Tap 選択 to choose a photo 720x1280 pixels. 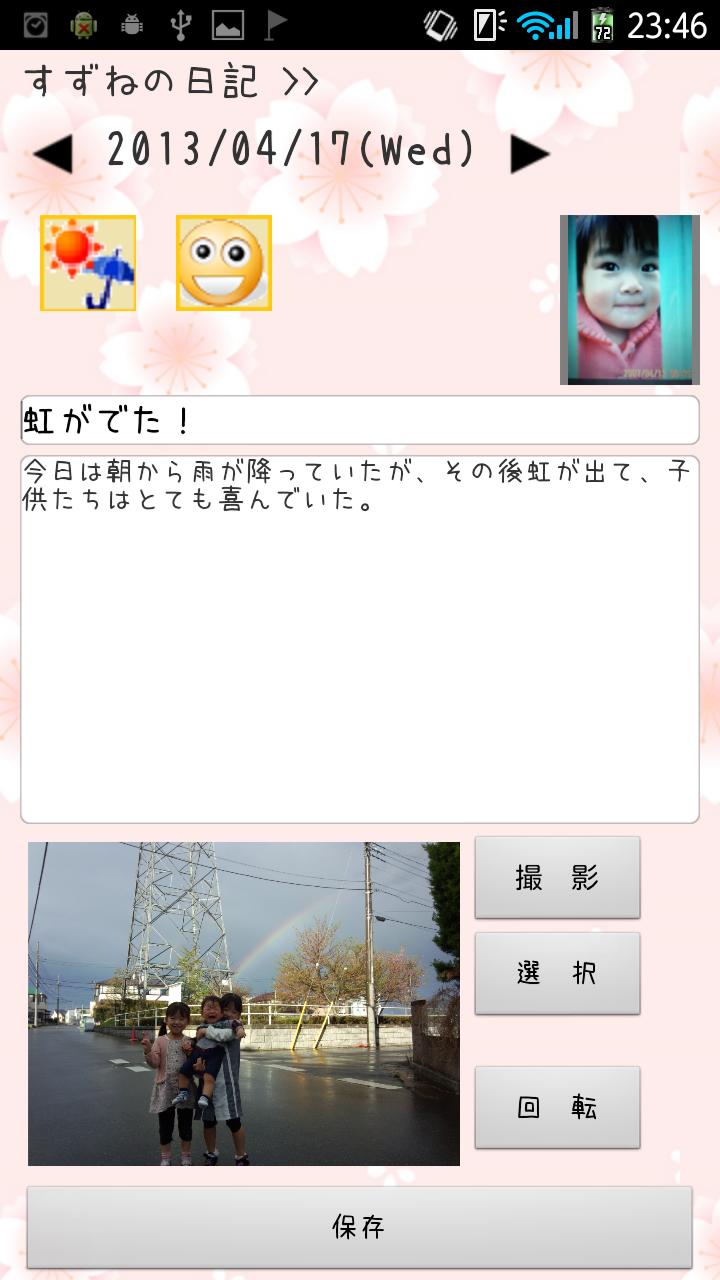[x=557, y=973]
